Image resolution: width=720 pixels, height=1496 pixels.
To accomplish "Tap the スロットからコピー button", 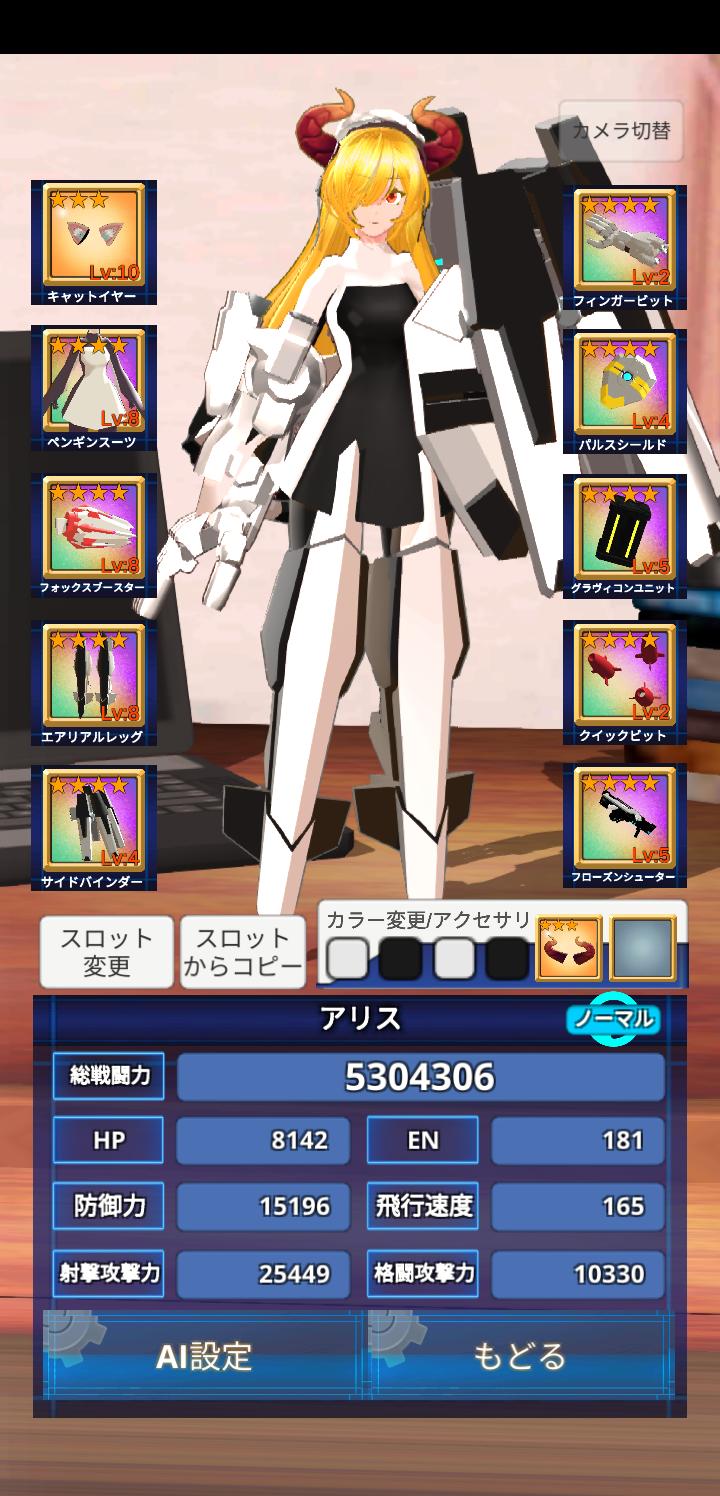I will click(x=243, y=952).
